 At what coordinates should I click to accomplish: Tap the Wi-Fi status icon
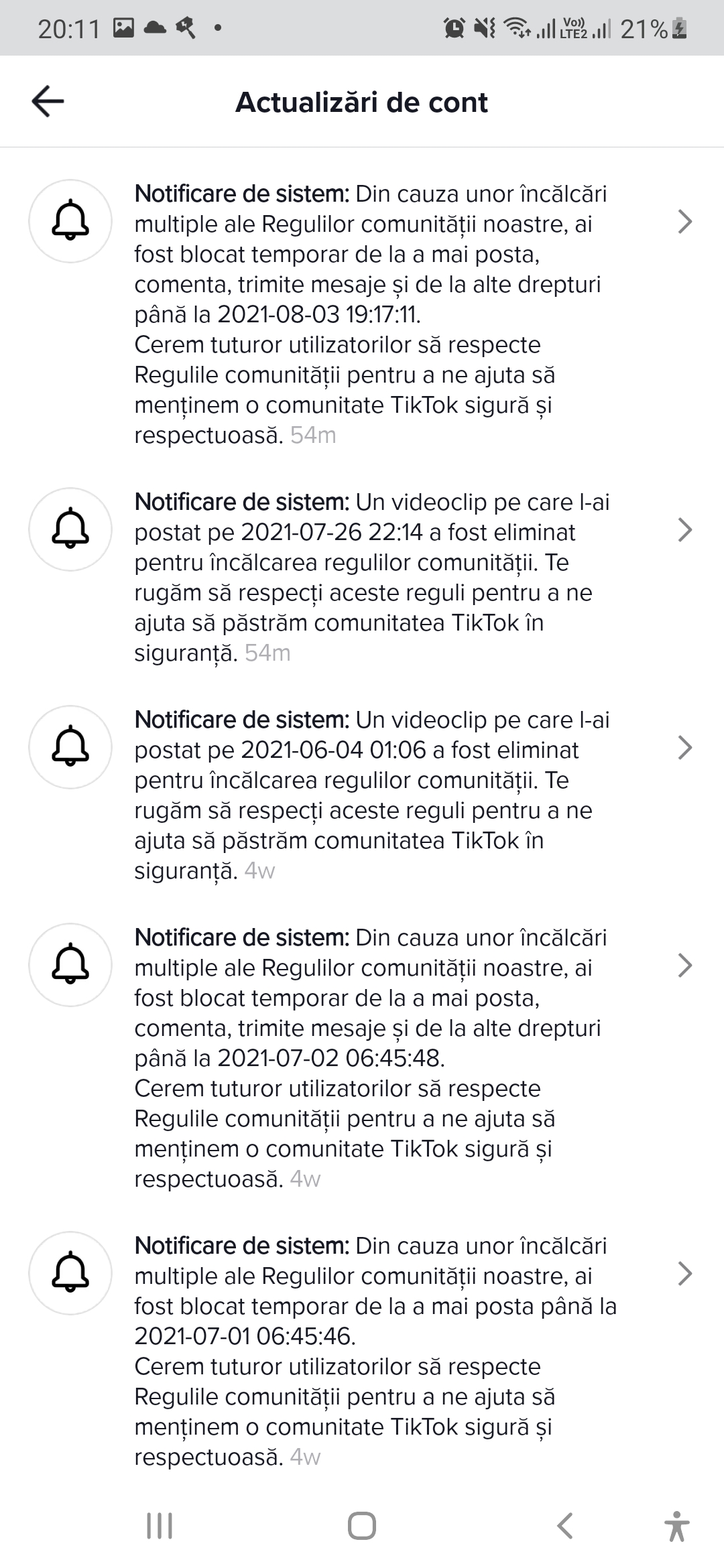pos(516,28)
